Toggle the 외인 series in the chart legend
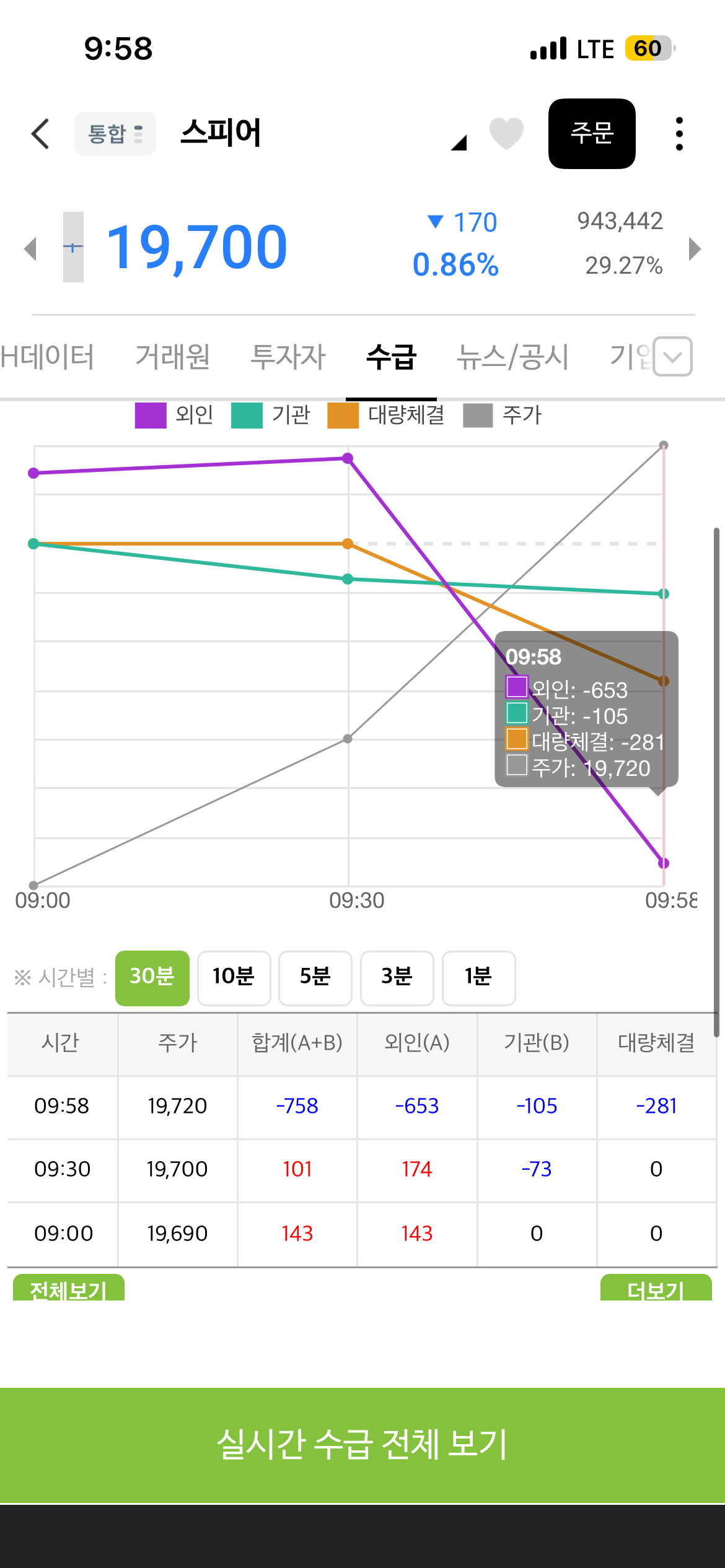 click(x=175, y=415)
